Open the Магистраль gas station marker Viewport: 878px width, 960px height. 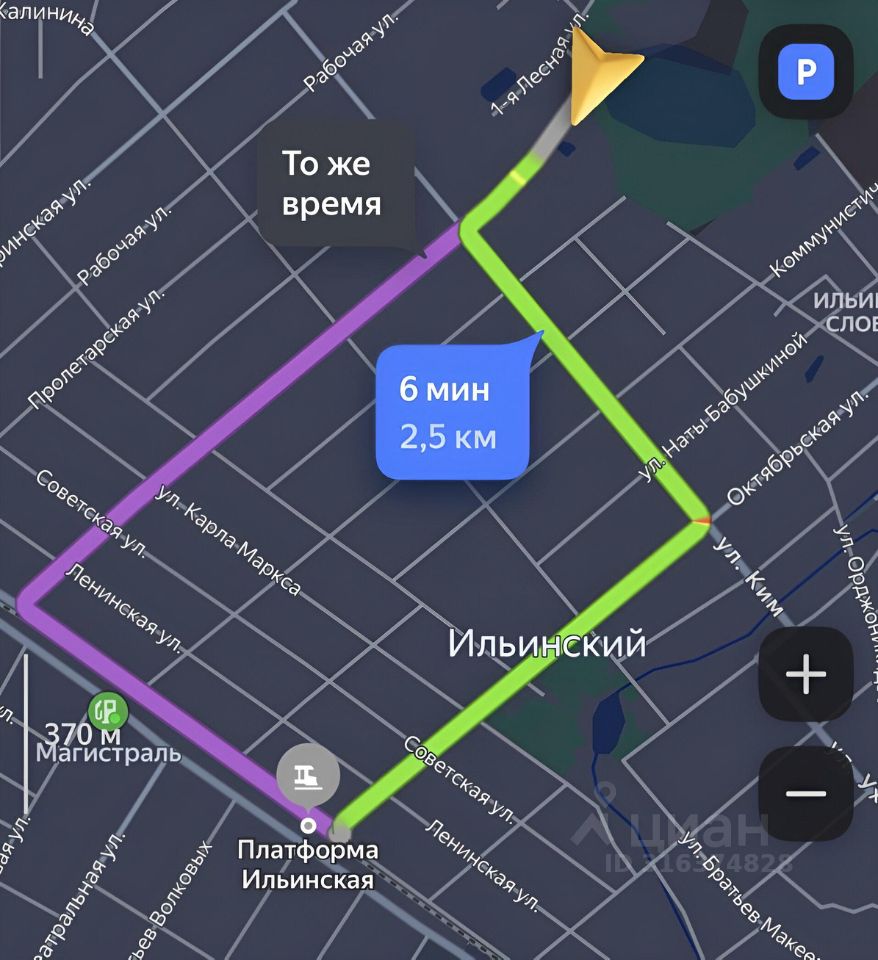106,711
